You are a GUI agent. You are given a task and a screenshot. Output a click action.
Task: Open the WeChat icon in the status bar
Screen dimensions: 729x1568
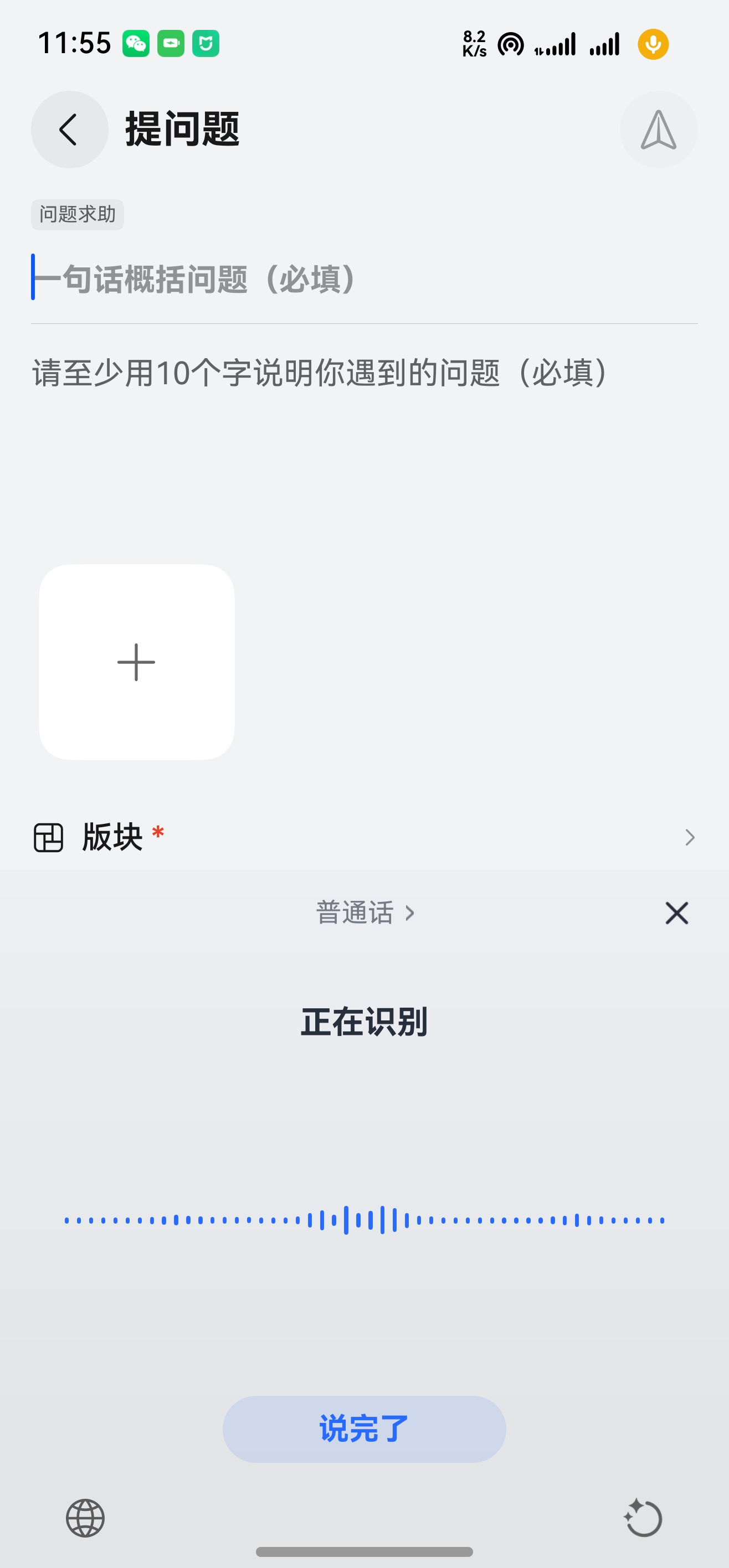(135, 43)
